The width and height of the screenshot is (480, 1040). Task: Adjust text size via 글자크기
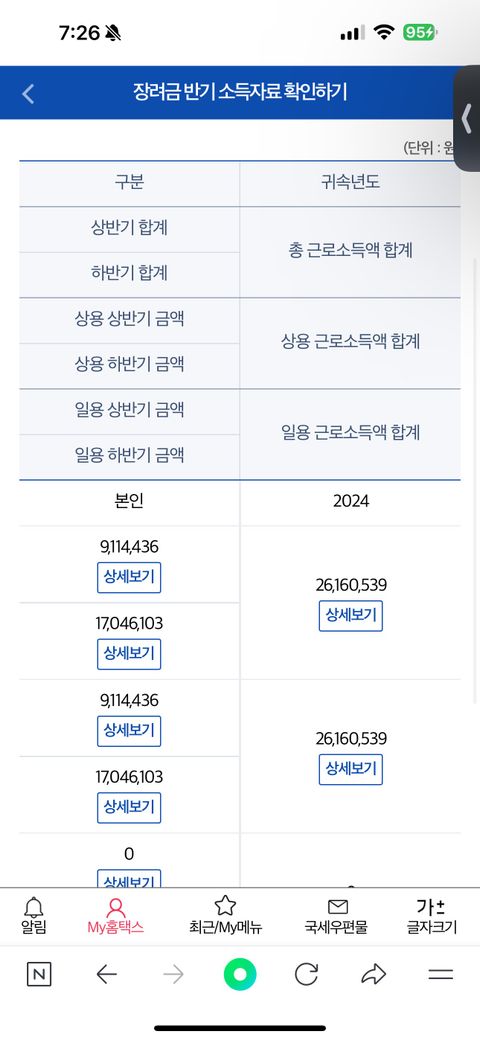click(432, 916)
